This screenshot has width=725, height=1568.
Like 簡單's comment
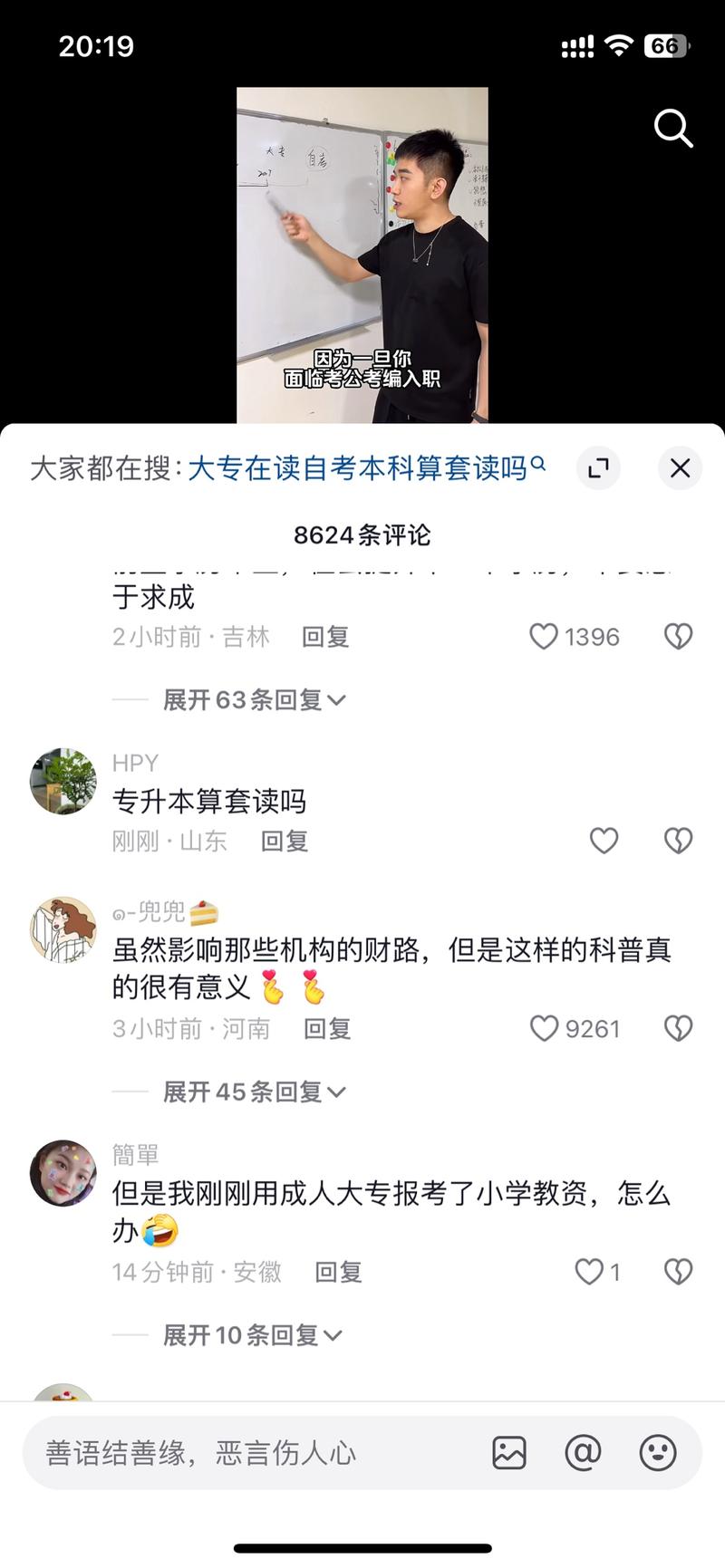[x=598, y=1272]
